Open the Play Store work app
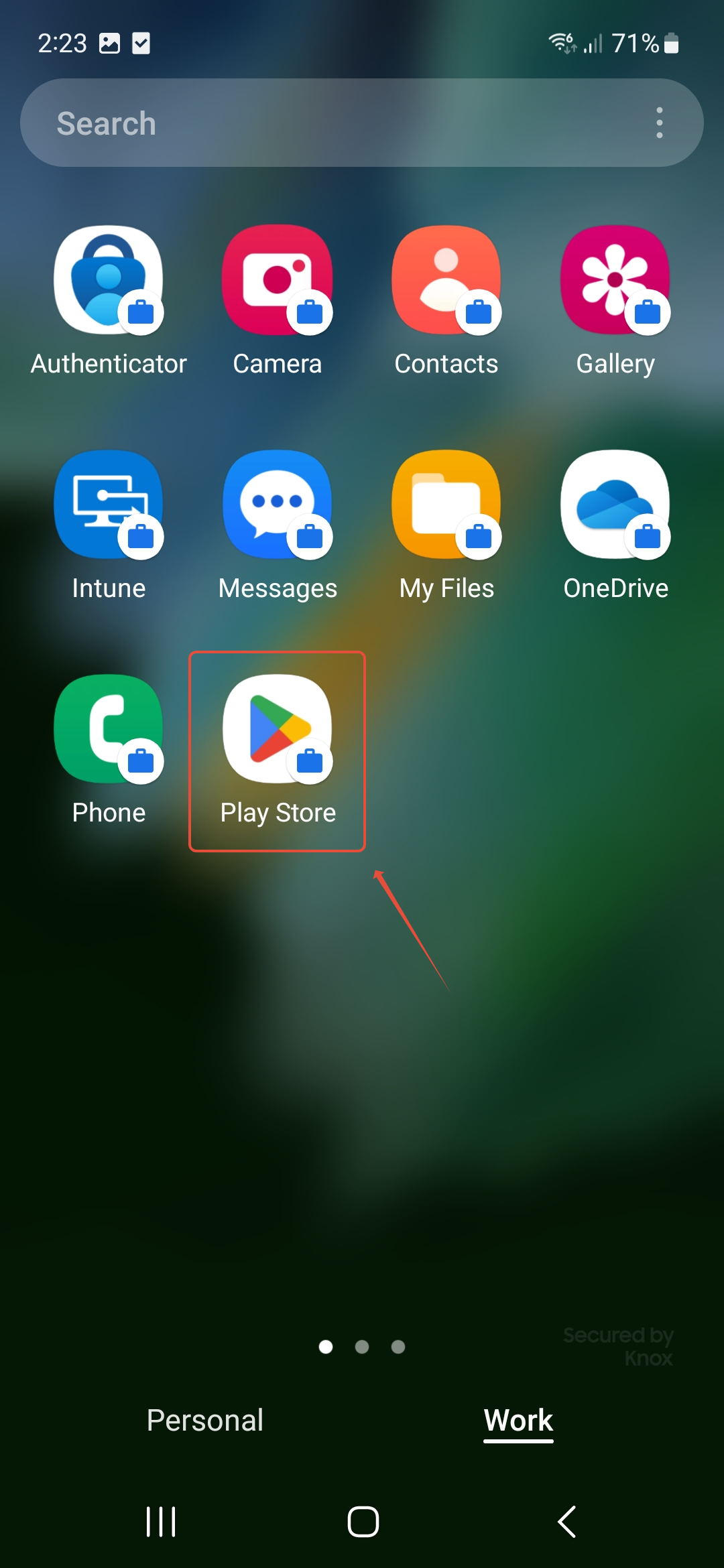This screenshot has width=724, height=1568. pyautogui.click(x=277, y=730)
